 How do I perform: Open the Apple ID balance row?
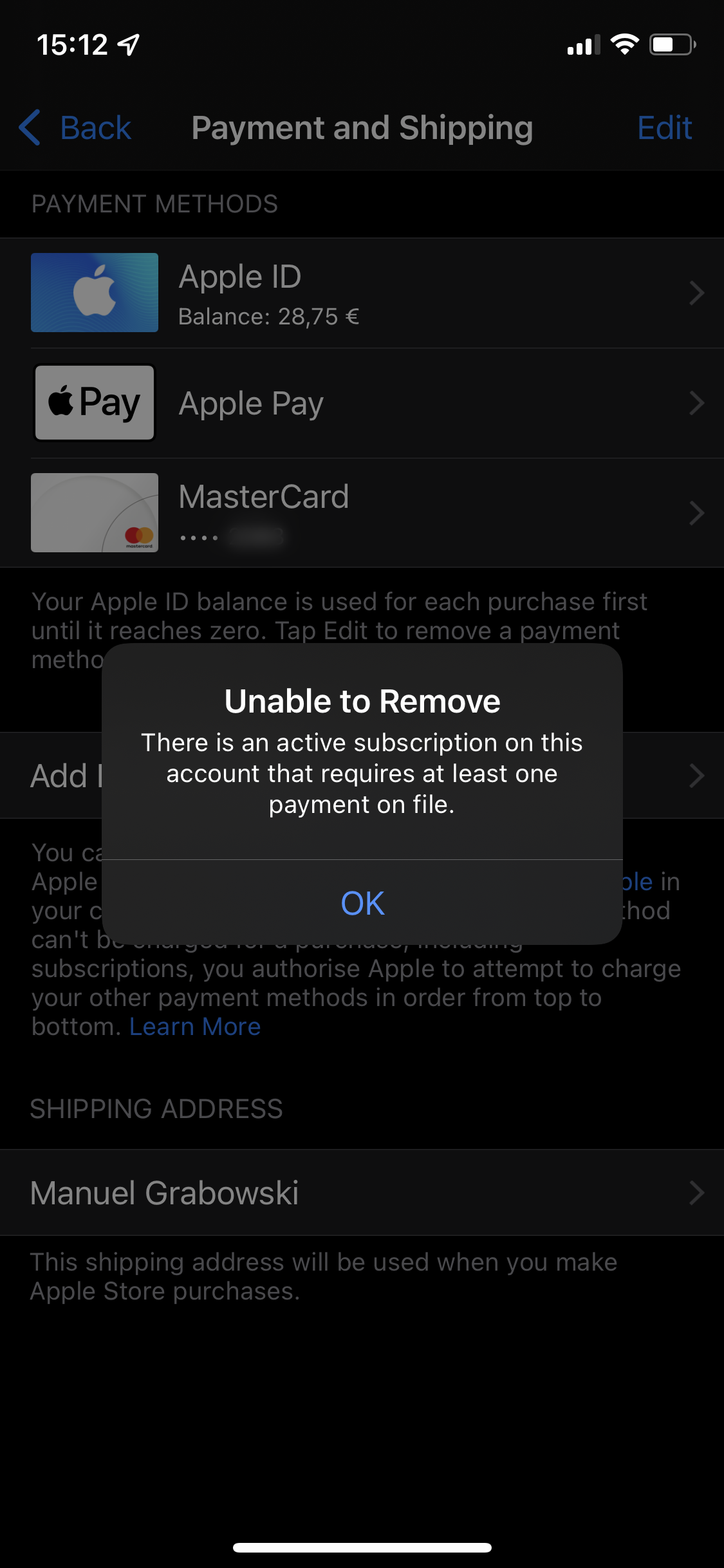point(362,293)
